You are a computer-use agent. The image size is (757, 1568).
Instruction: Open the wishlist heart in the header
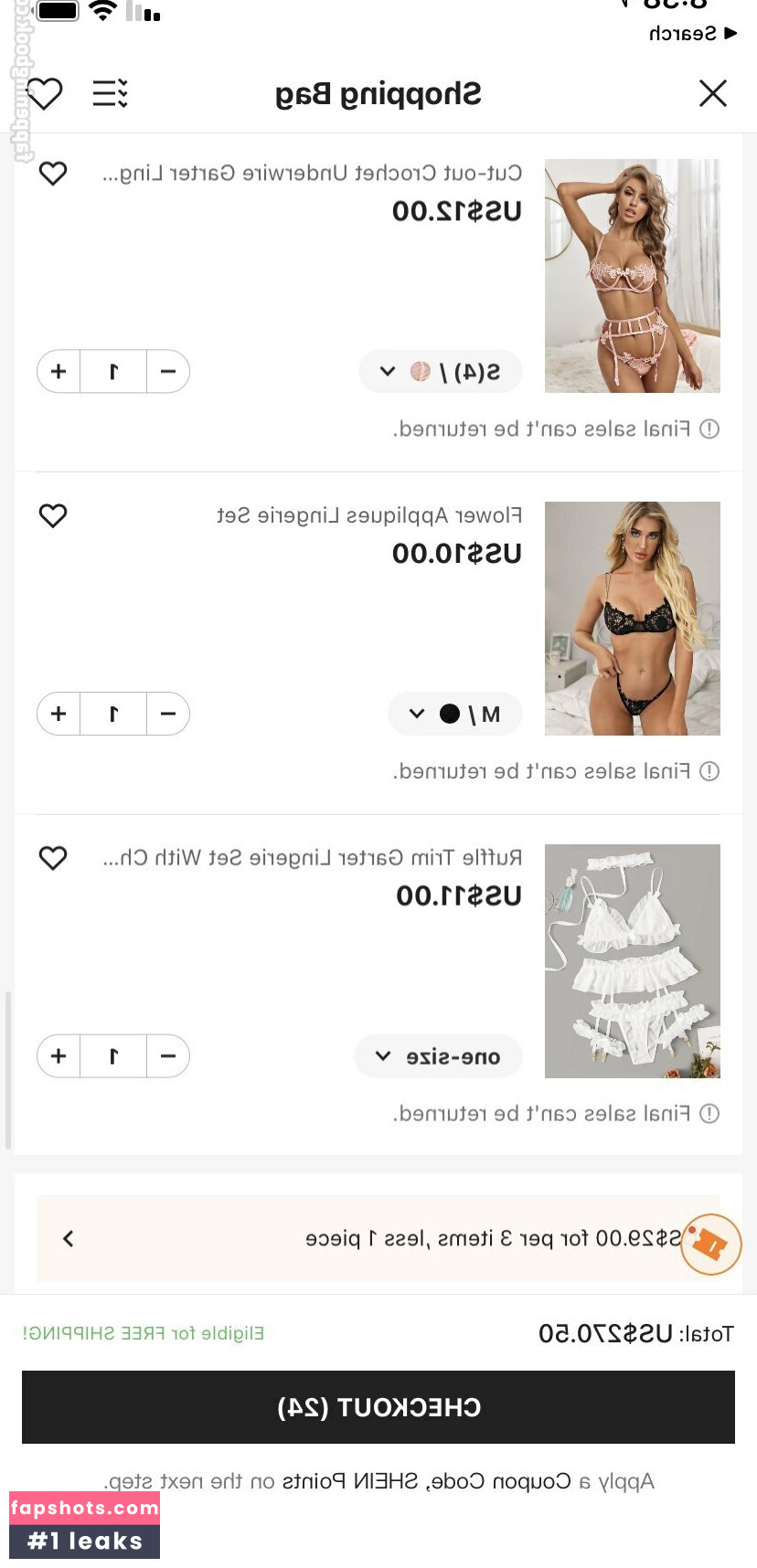(44, 93)
